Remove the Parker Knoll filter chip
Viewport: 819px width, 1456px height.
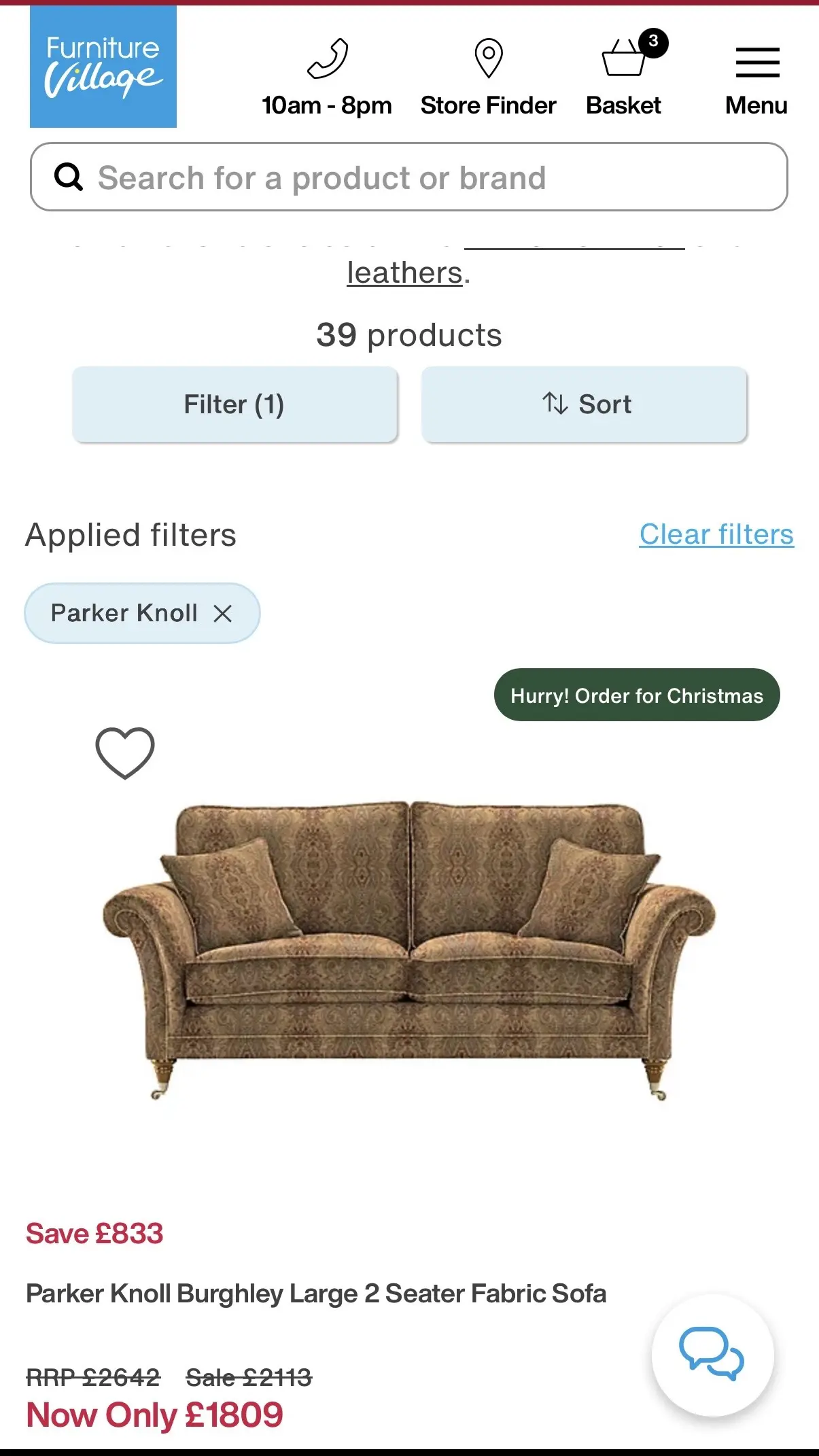click(x=222, y=613)
